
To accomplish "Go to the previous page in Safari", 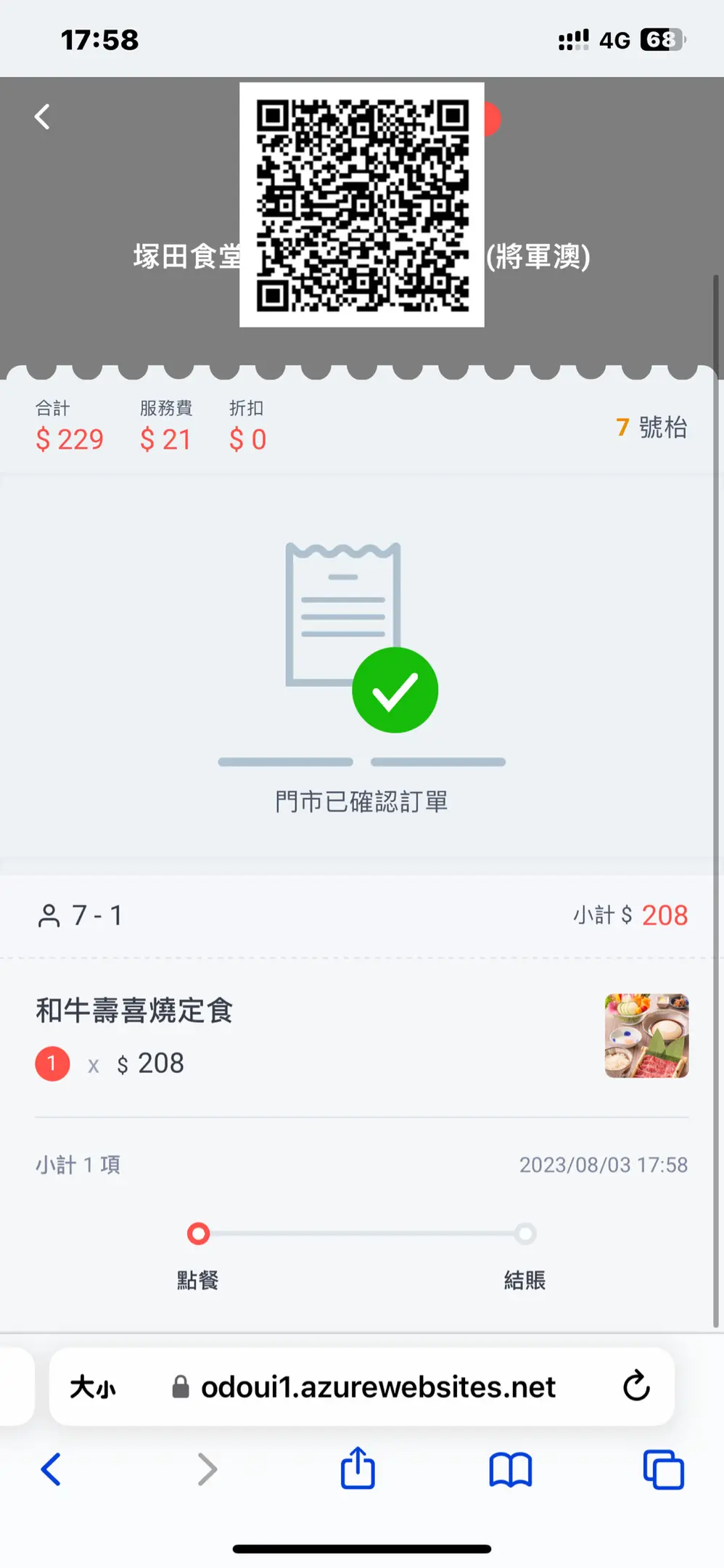I will click(51, 1470).
